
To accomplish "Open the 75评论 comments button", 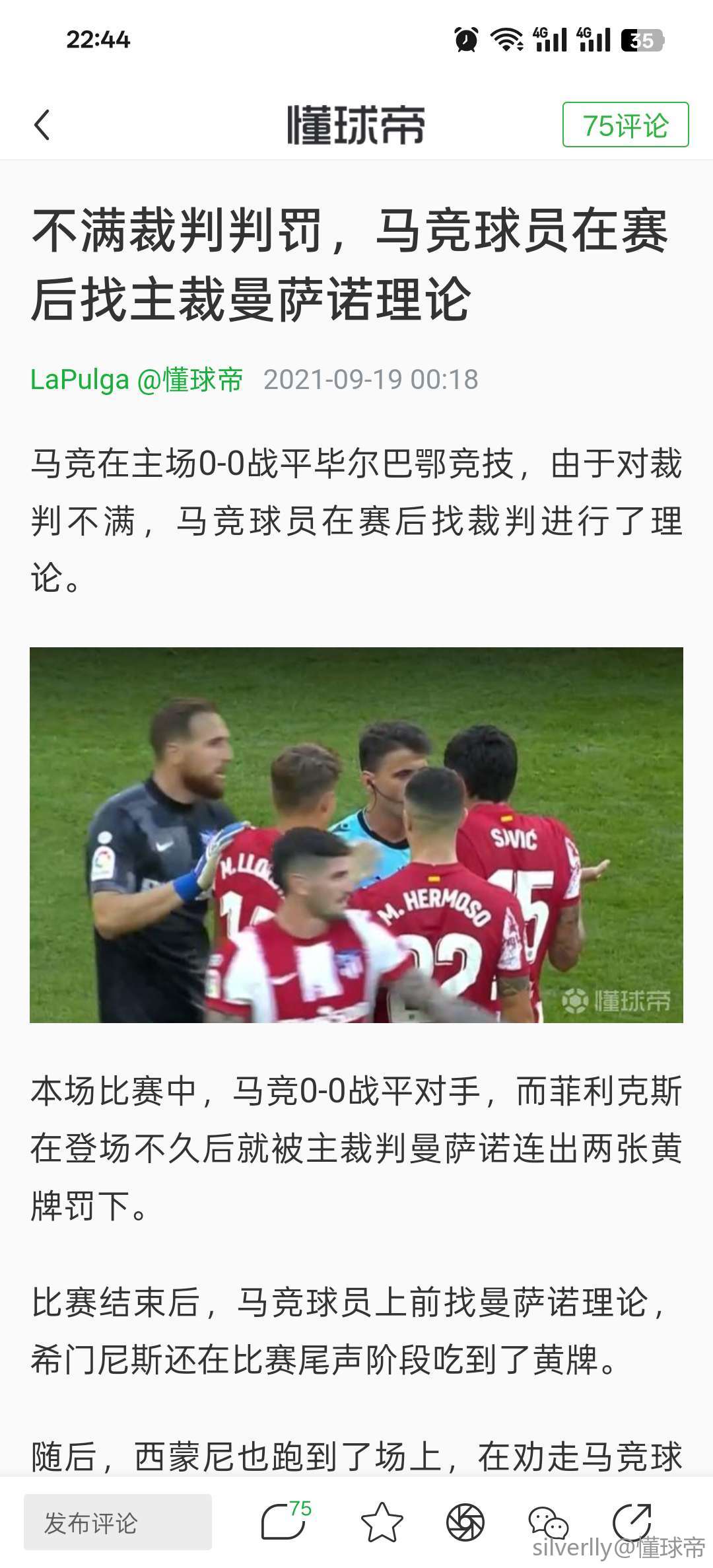I will [625, 125].
